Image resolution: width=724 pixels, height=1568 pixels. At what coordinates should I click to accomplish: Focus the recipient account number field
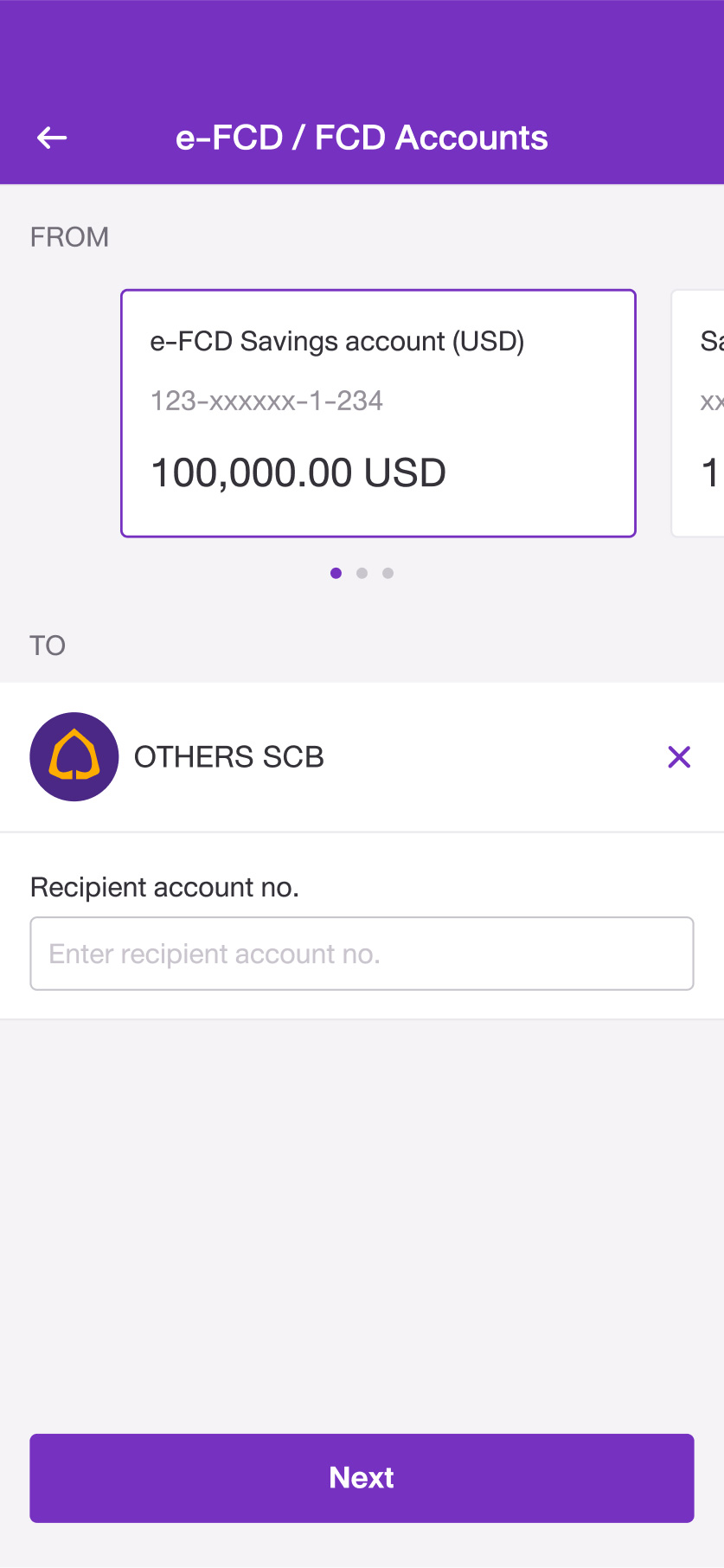362,954
